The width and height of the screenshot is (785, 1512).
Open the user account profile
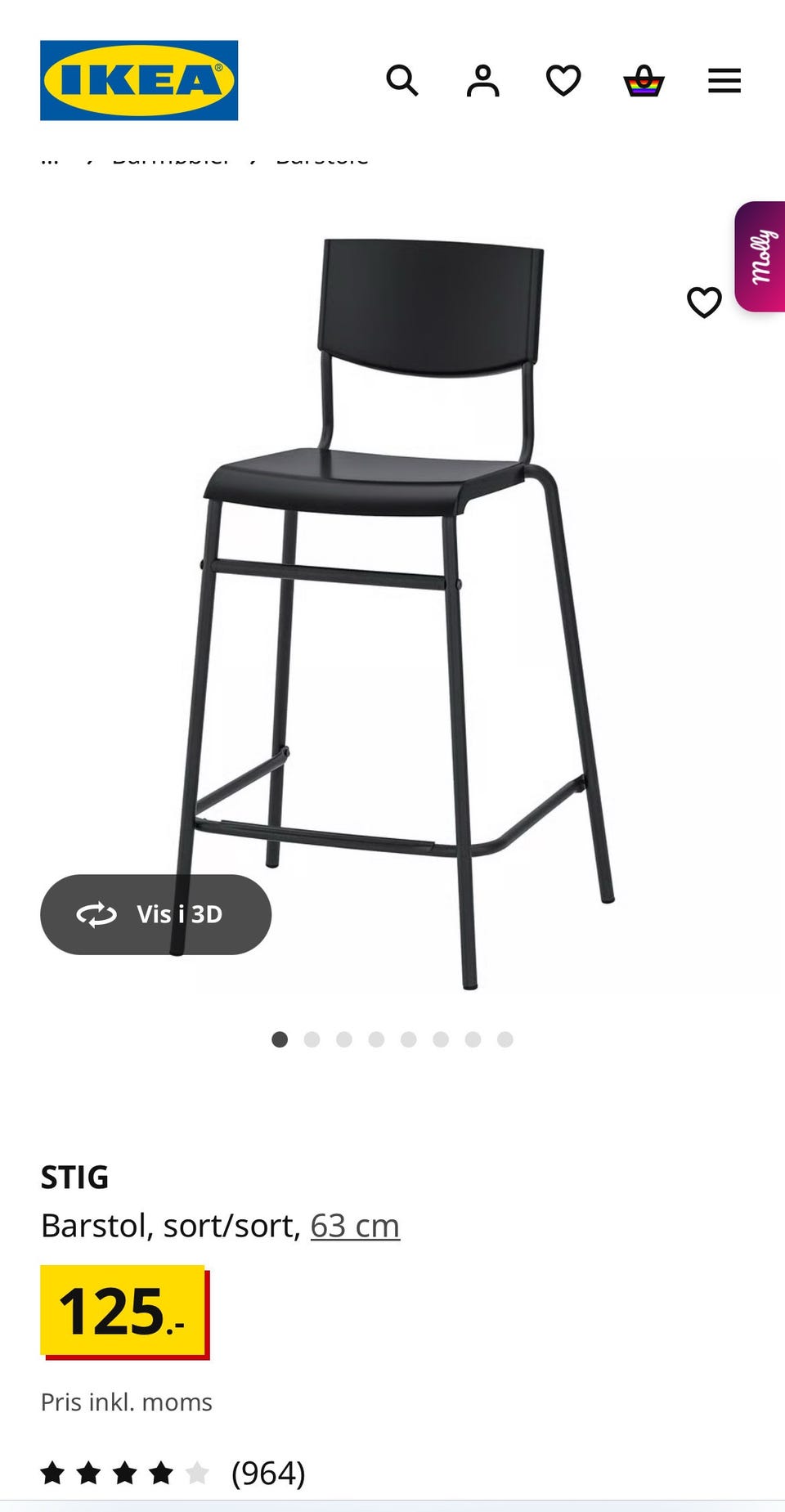click(482, 81)
